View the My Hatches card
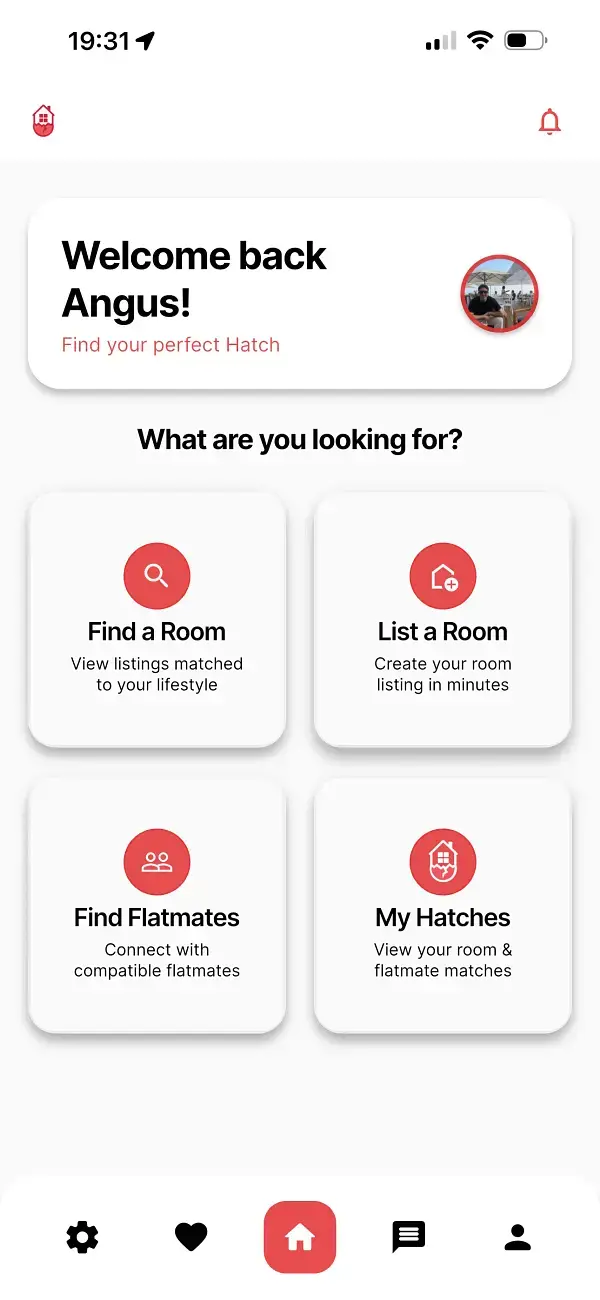 pos(443,906)
